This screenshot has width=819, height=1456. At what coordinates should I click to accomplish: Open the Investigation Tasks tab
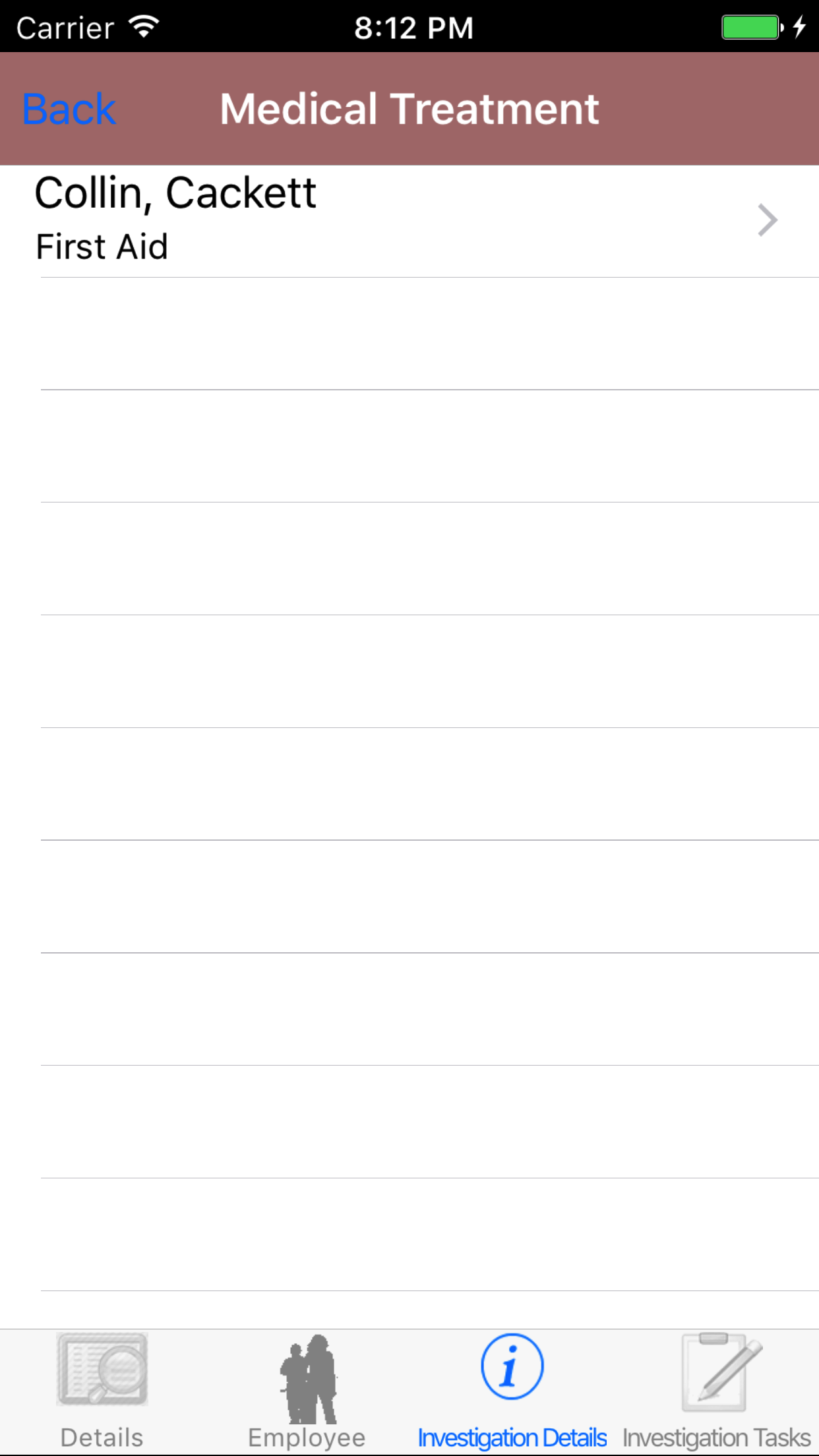coord(717,1391)
